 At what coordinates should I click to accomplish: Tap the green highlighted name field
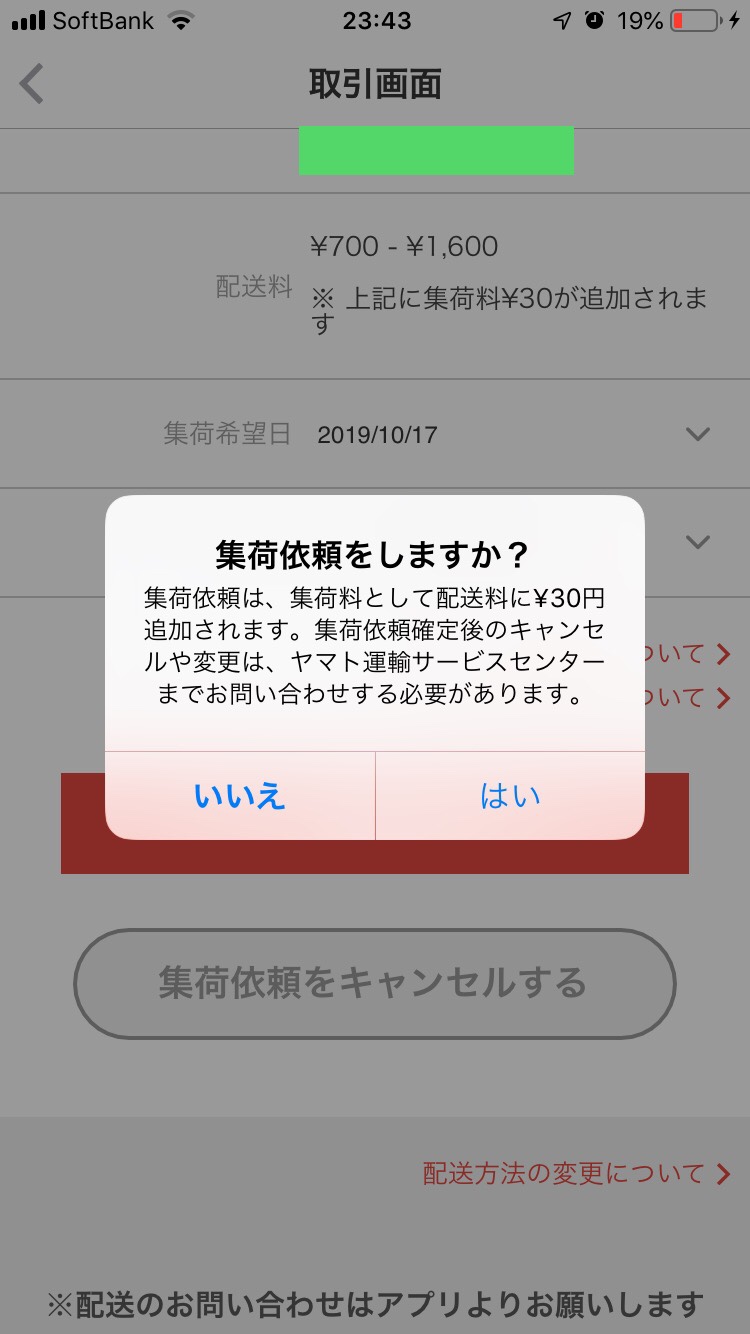(x=437, y=152)
